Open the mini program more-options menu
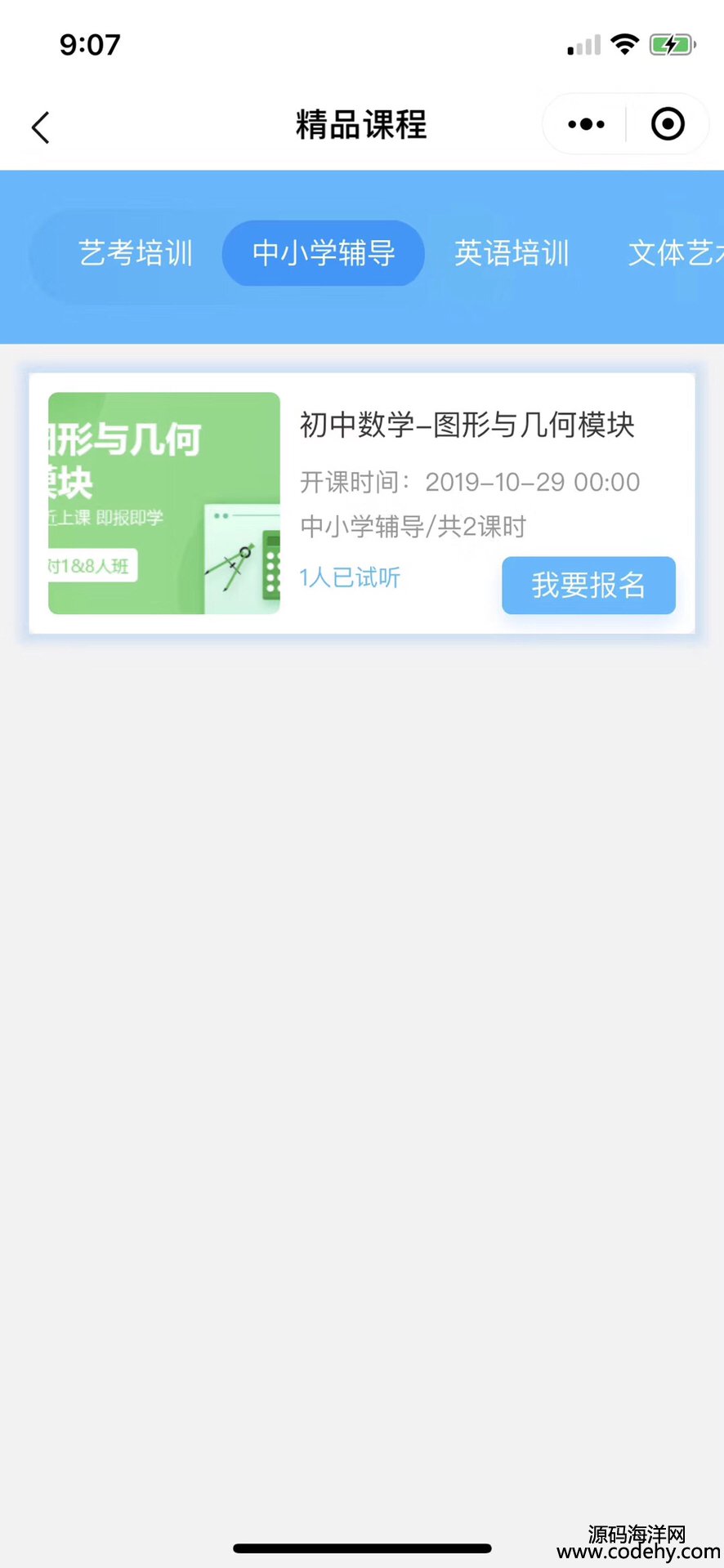724x1568 pixels. [586, 125]
